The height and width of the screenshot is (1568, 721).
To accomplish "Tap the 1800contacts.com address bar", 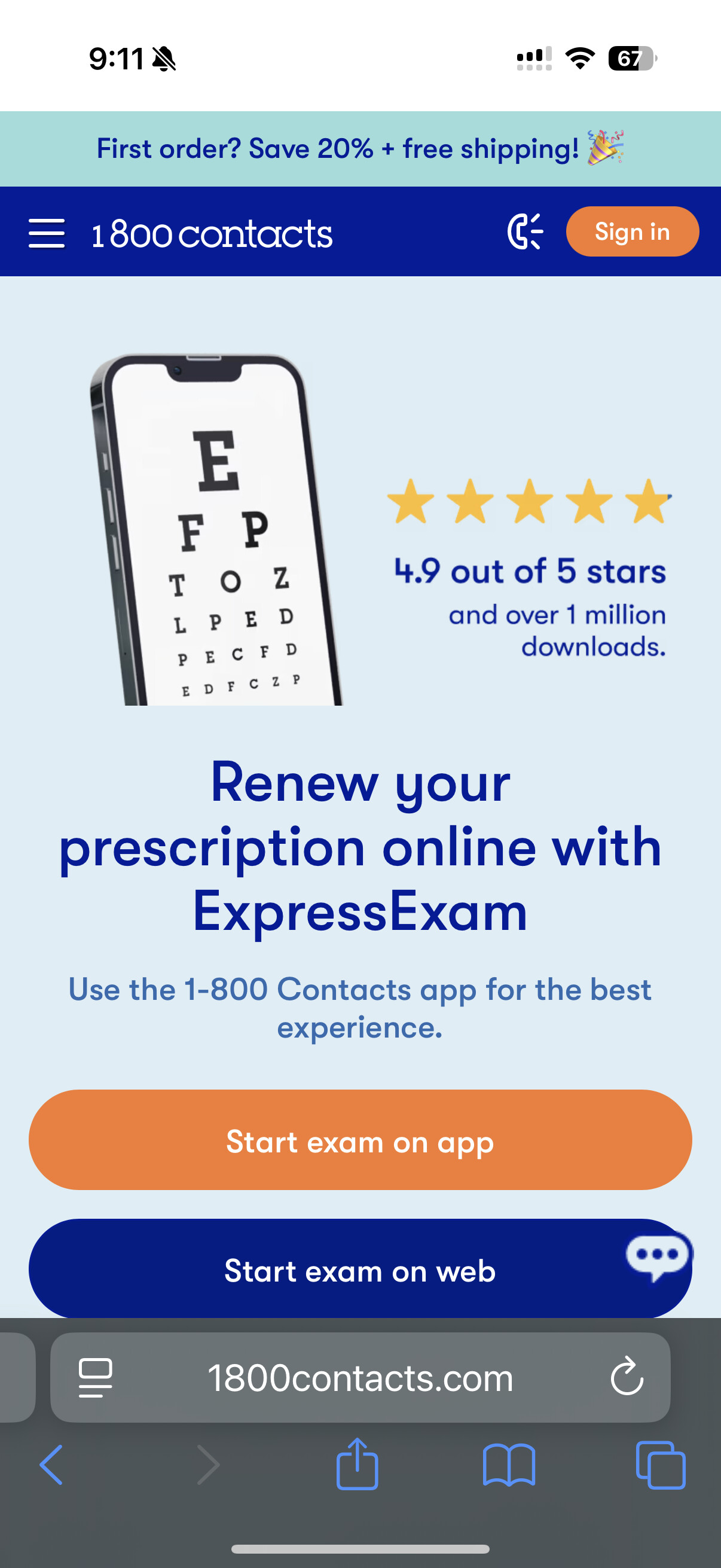I will [x=360, y=1377].
